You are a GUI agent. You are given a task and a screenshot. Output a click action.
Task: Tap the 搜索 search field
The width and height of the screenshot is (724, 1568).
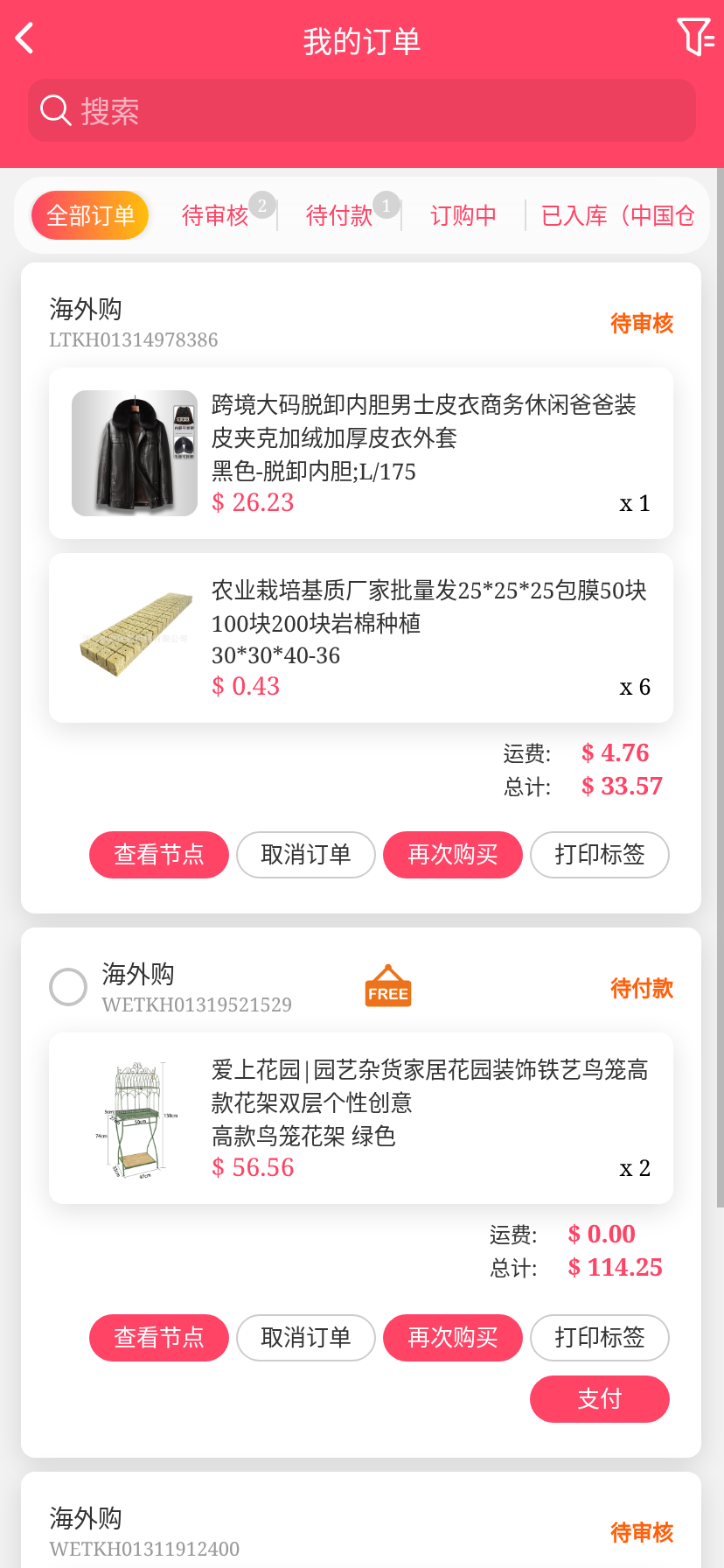(x=362, y=111)
